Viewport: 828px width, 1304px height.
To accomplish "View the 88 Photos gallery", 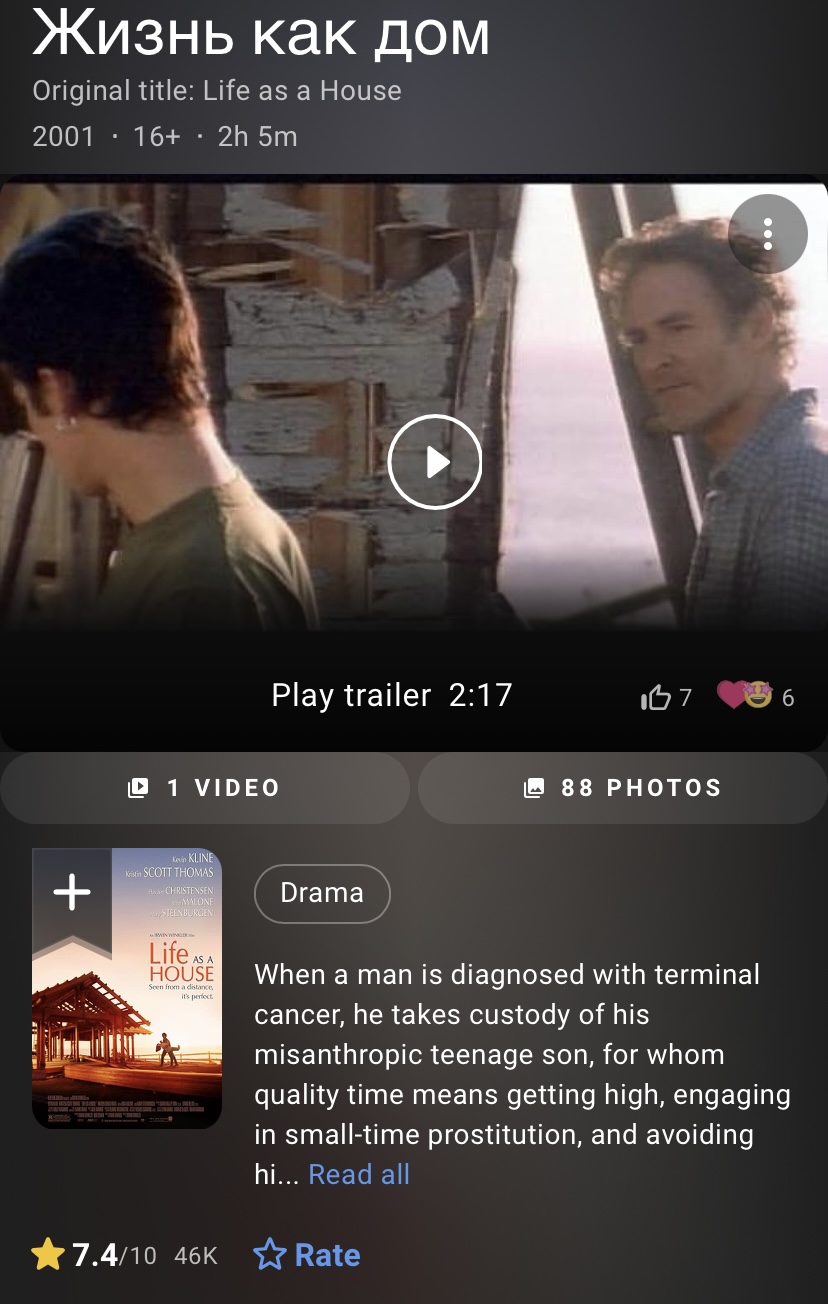I will pos(622,788).
